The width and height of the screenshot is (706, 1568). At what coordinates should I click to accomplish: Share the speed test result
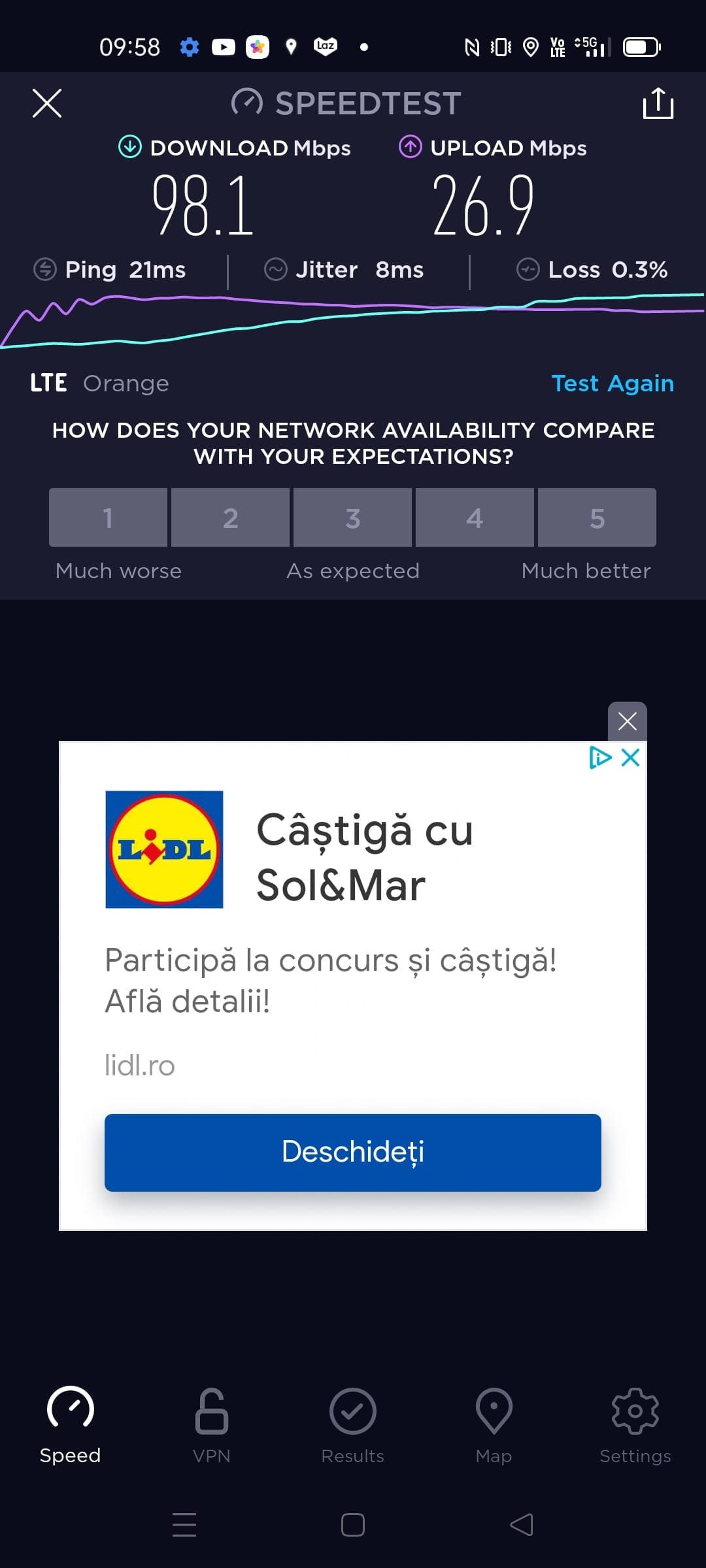click(x=658, y=103)
